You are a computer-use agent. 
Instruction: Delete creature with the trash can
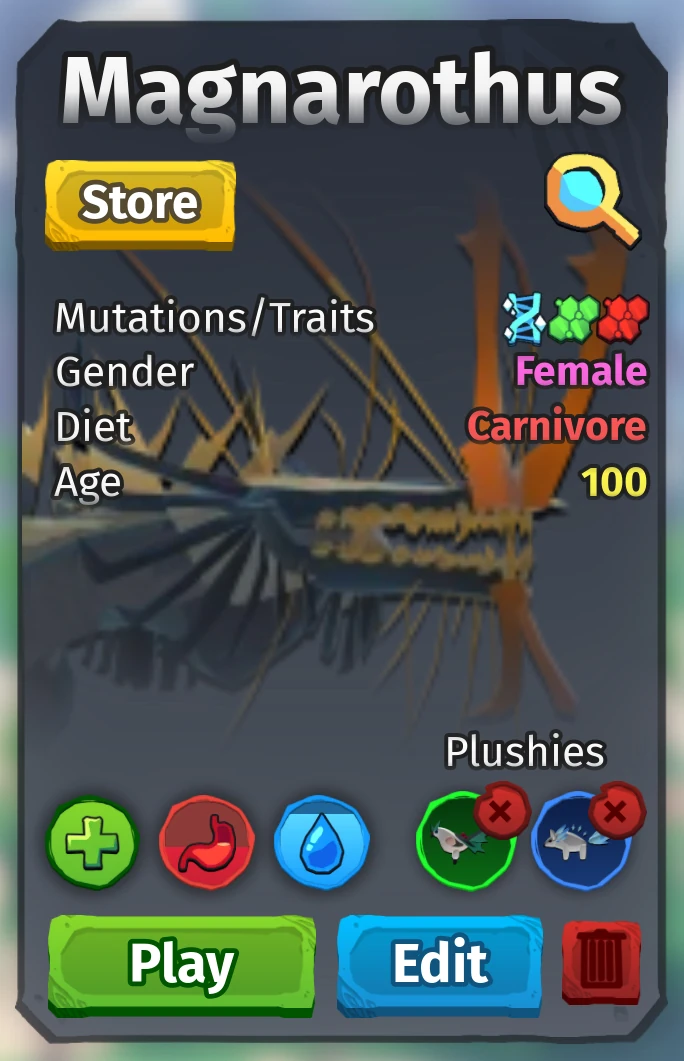[x=601, y=962]
